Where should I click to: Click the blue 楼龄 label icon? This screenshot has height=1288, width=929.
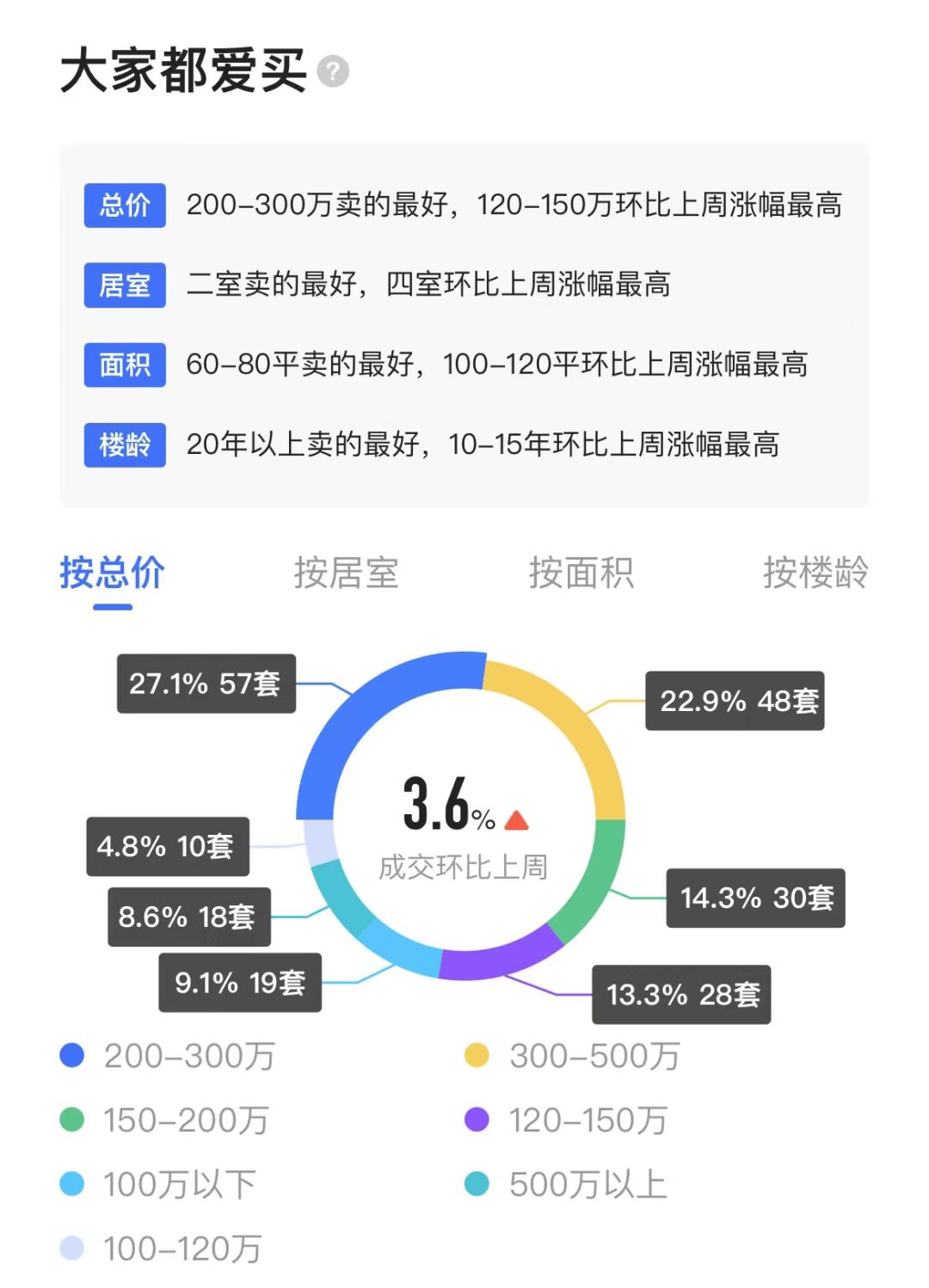coord(124,444)
